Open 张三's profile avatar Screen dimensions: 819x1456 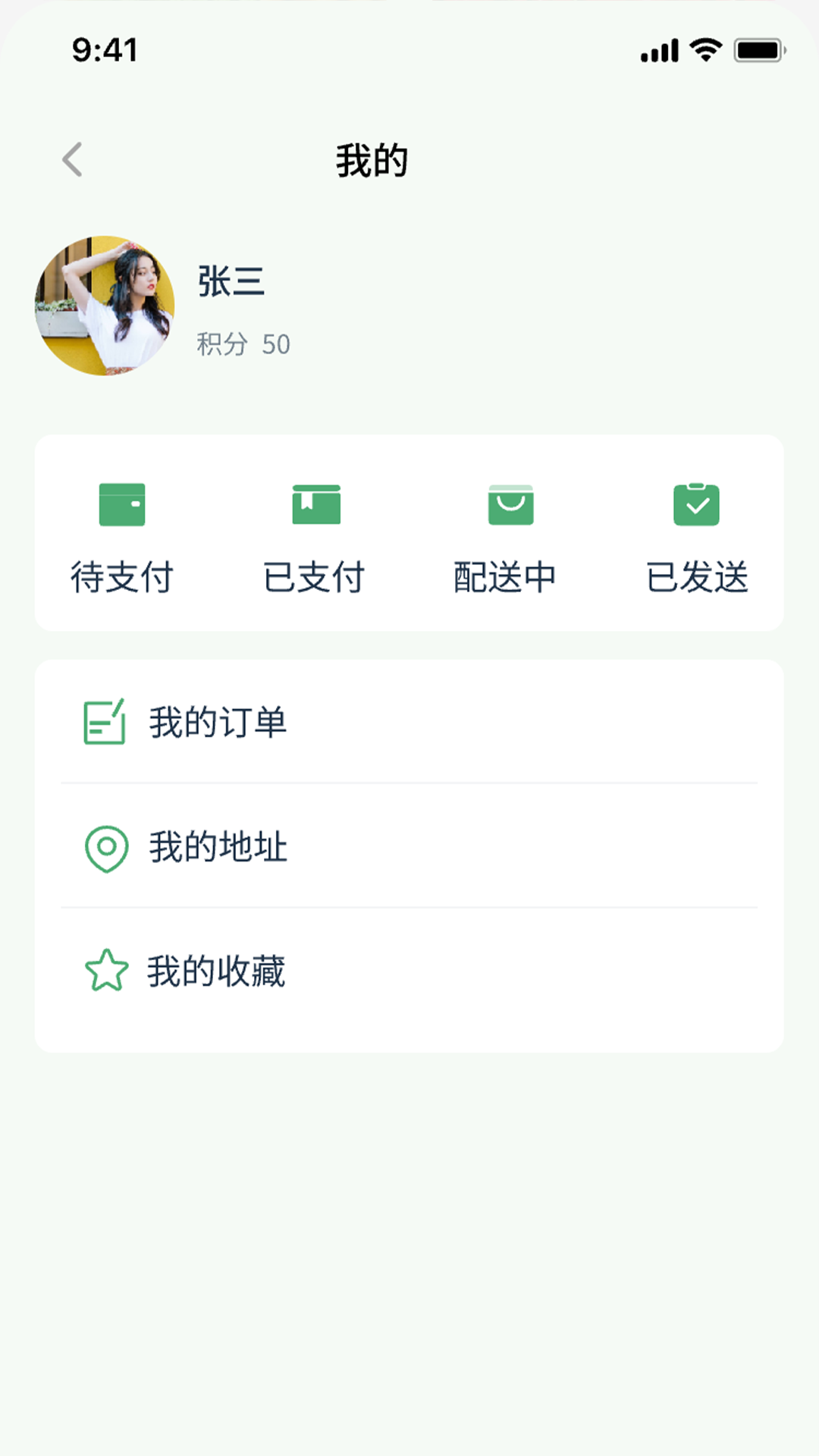pyautogui.click(x=105, y=306)
